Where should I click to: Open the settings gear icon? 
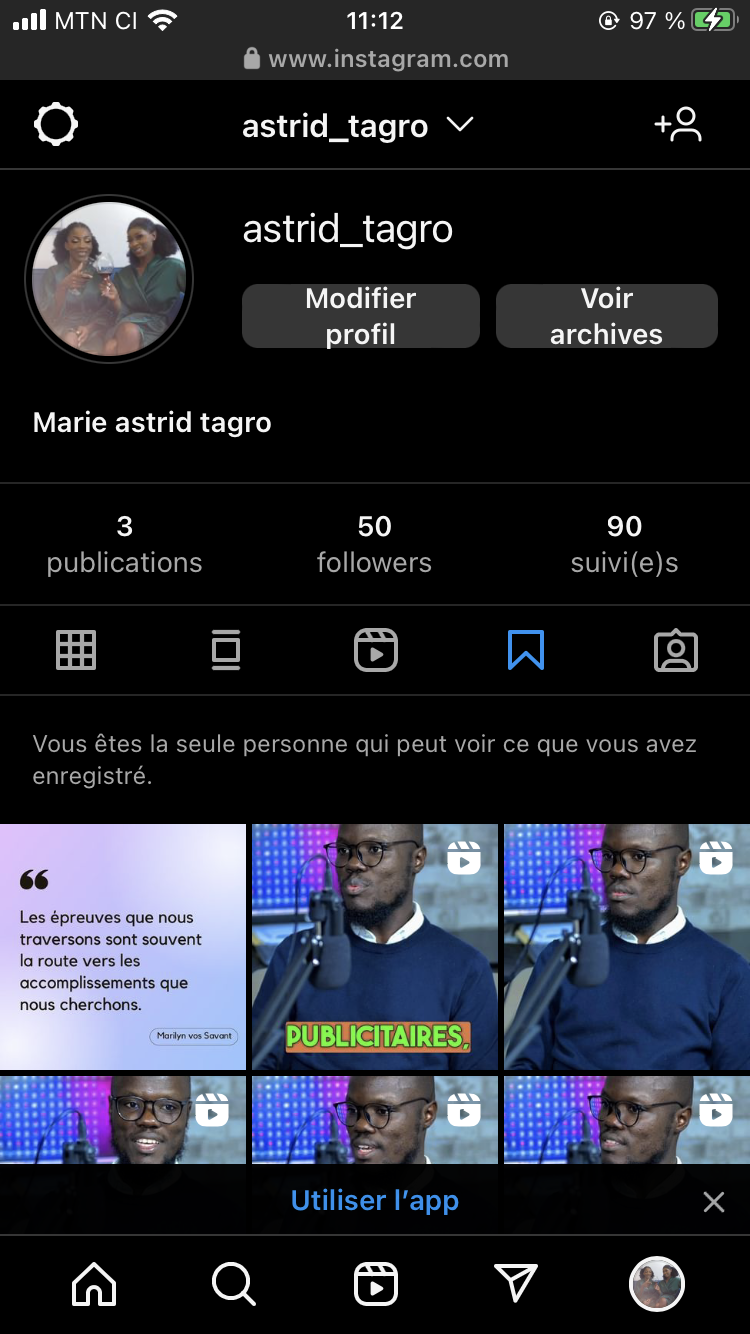[x=56, y=126]
